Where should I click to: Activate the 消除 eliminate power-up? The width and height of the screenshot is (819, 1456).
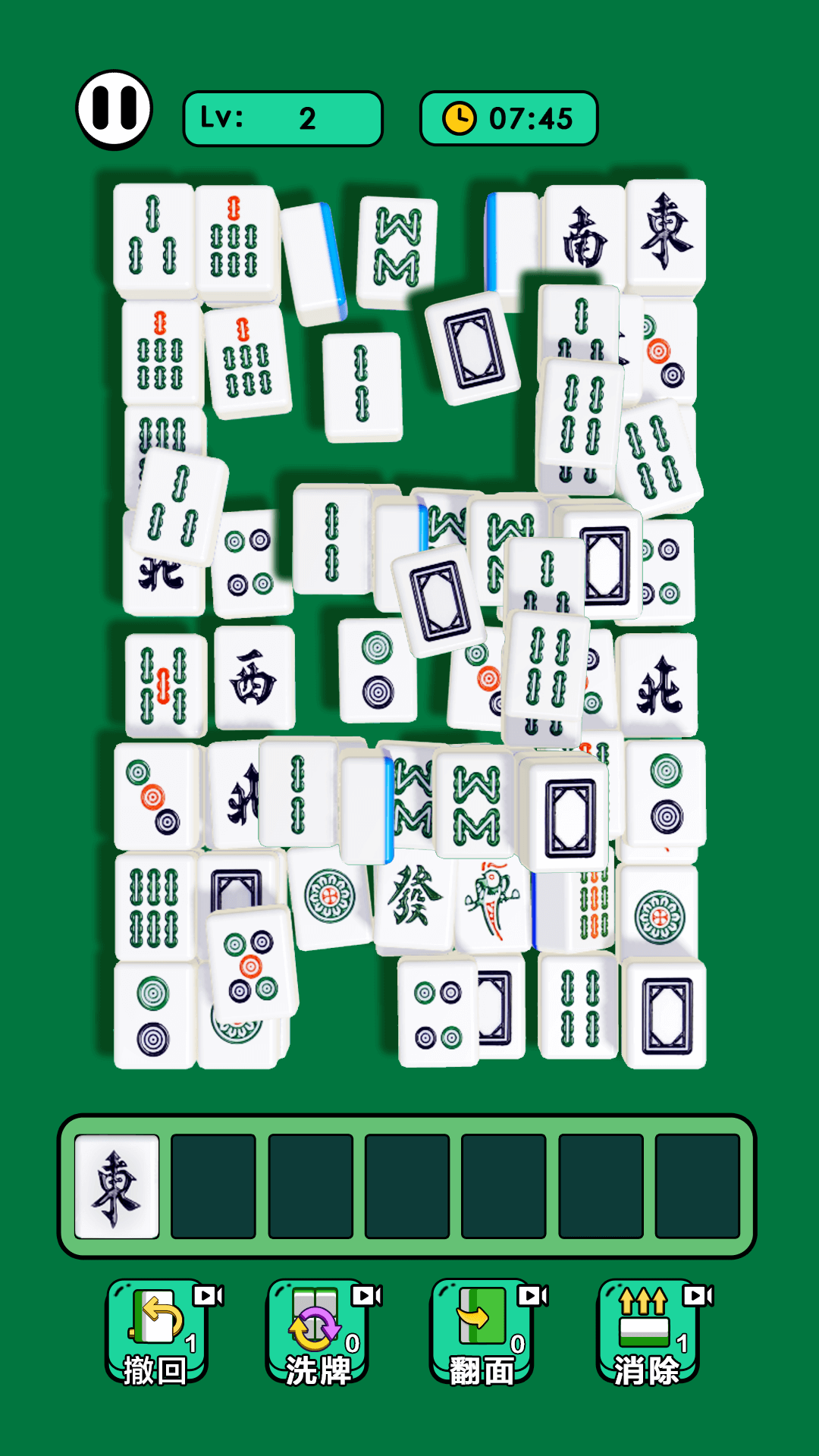(x=648, y=1332)
